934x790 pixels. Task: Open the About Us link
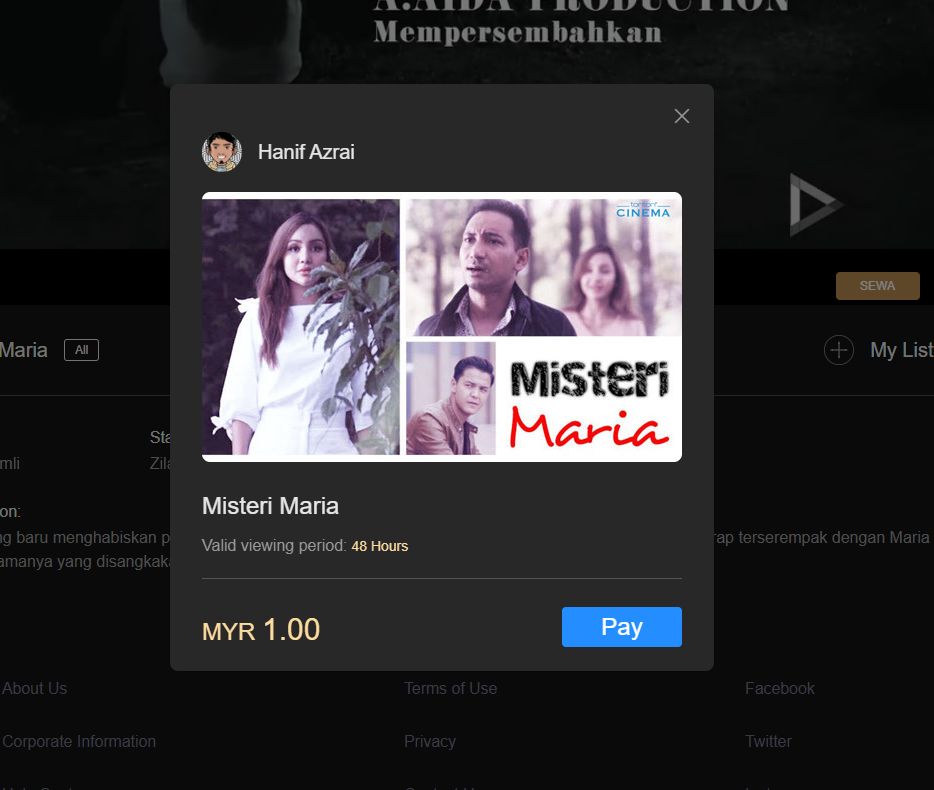(x=34, y=688)
